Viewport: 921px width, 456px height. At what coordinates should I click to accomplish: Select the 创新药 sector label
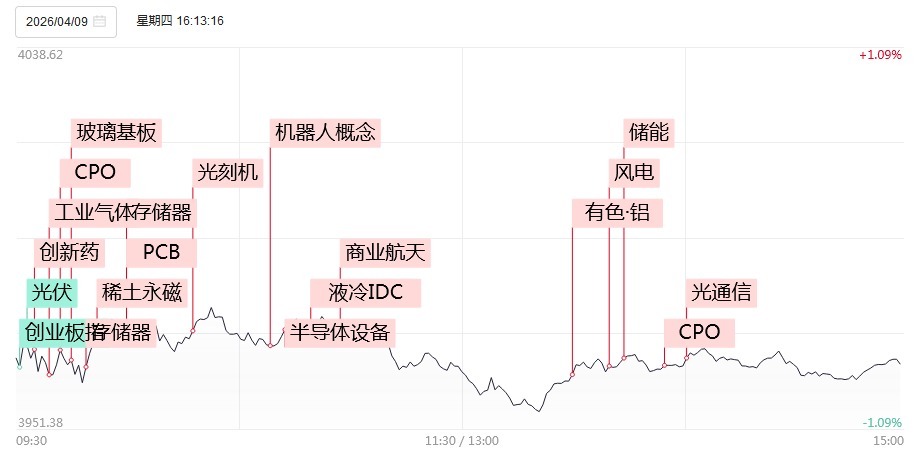[x=68, y=252]
